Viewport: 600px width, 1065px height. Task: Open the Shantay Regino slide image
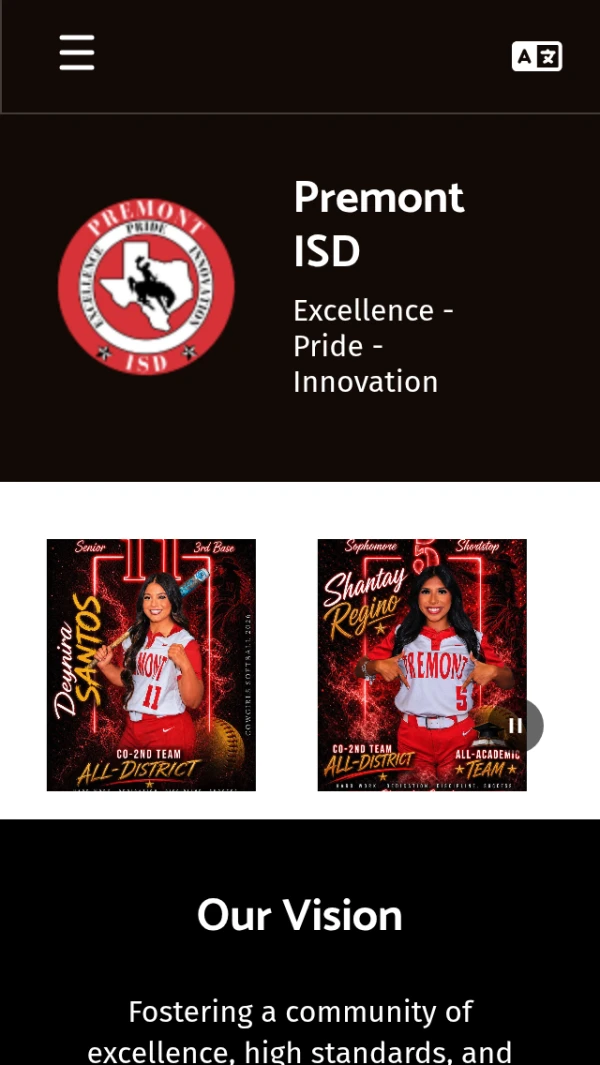coord(422,665)
